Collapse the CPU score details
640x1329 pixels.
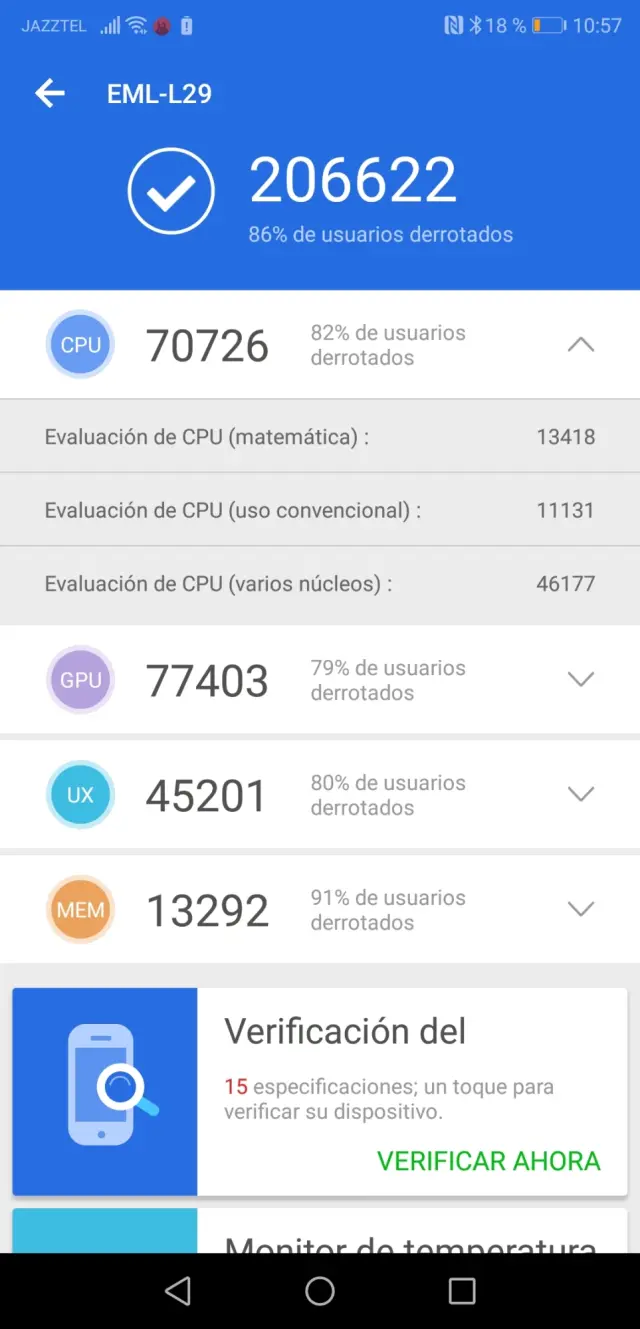click(580, 345)
